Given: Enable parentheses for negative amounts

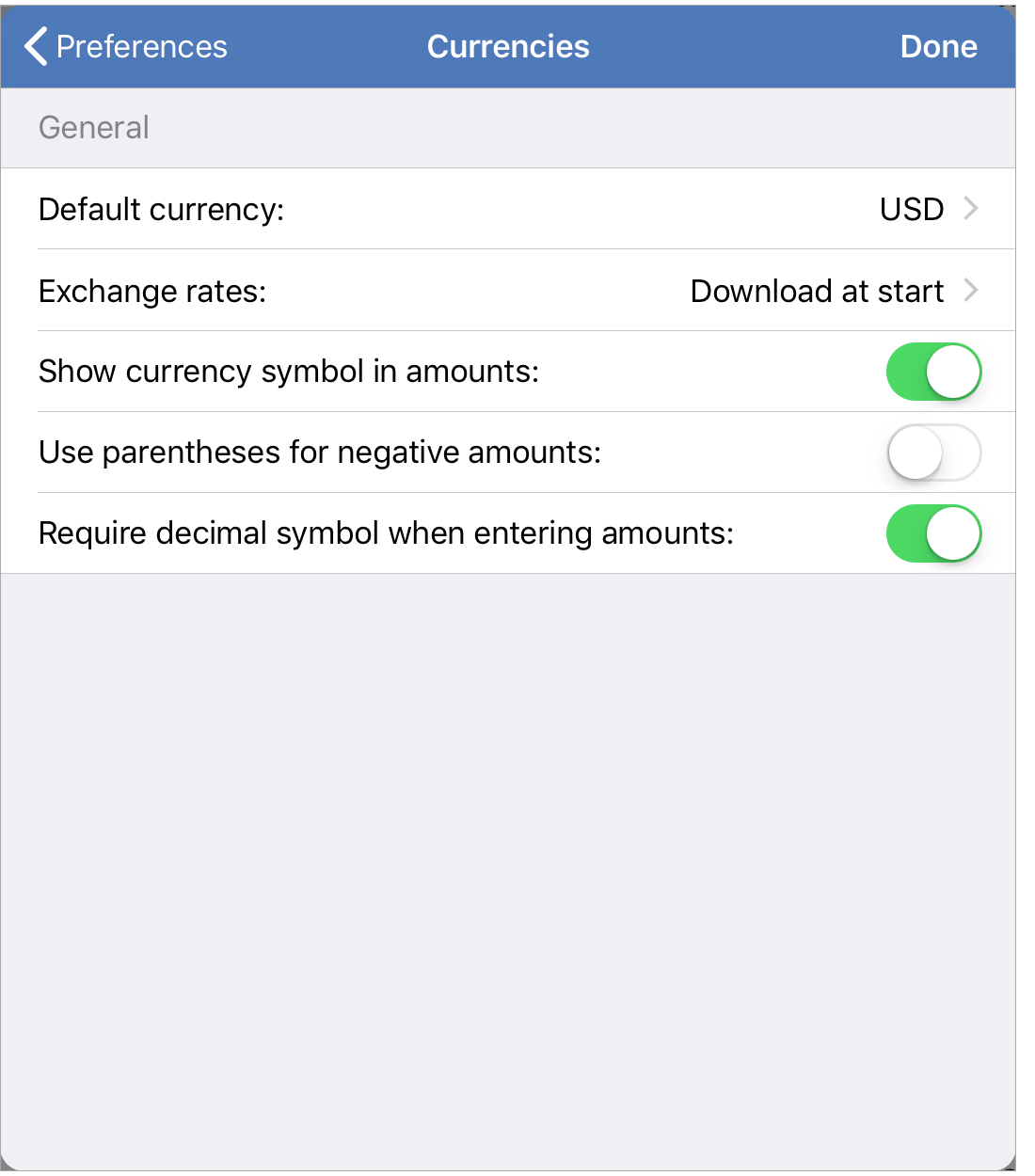Looking at the screenshot, I should click(x=933, y=453).
